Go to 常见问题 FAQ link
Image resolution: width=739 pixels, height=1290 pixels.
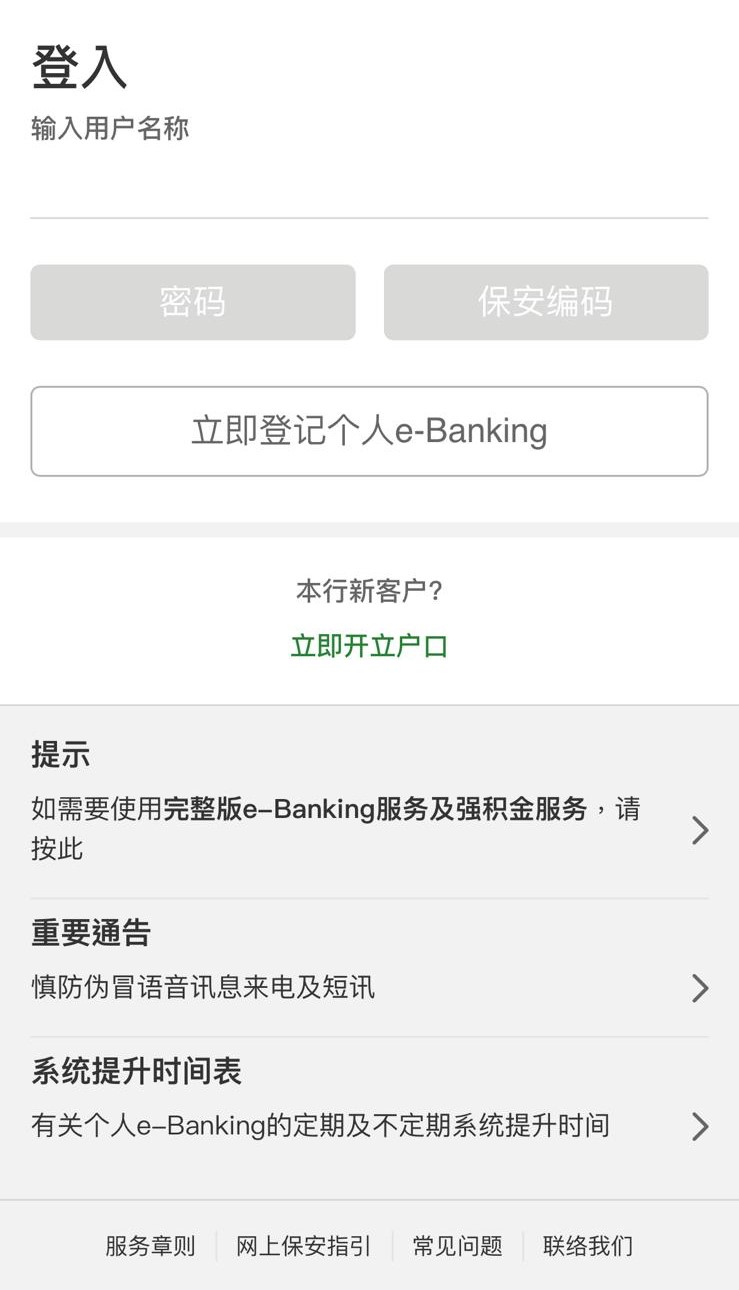pyautogui.click(x=457, y=1246)
